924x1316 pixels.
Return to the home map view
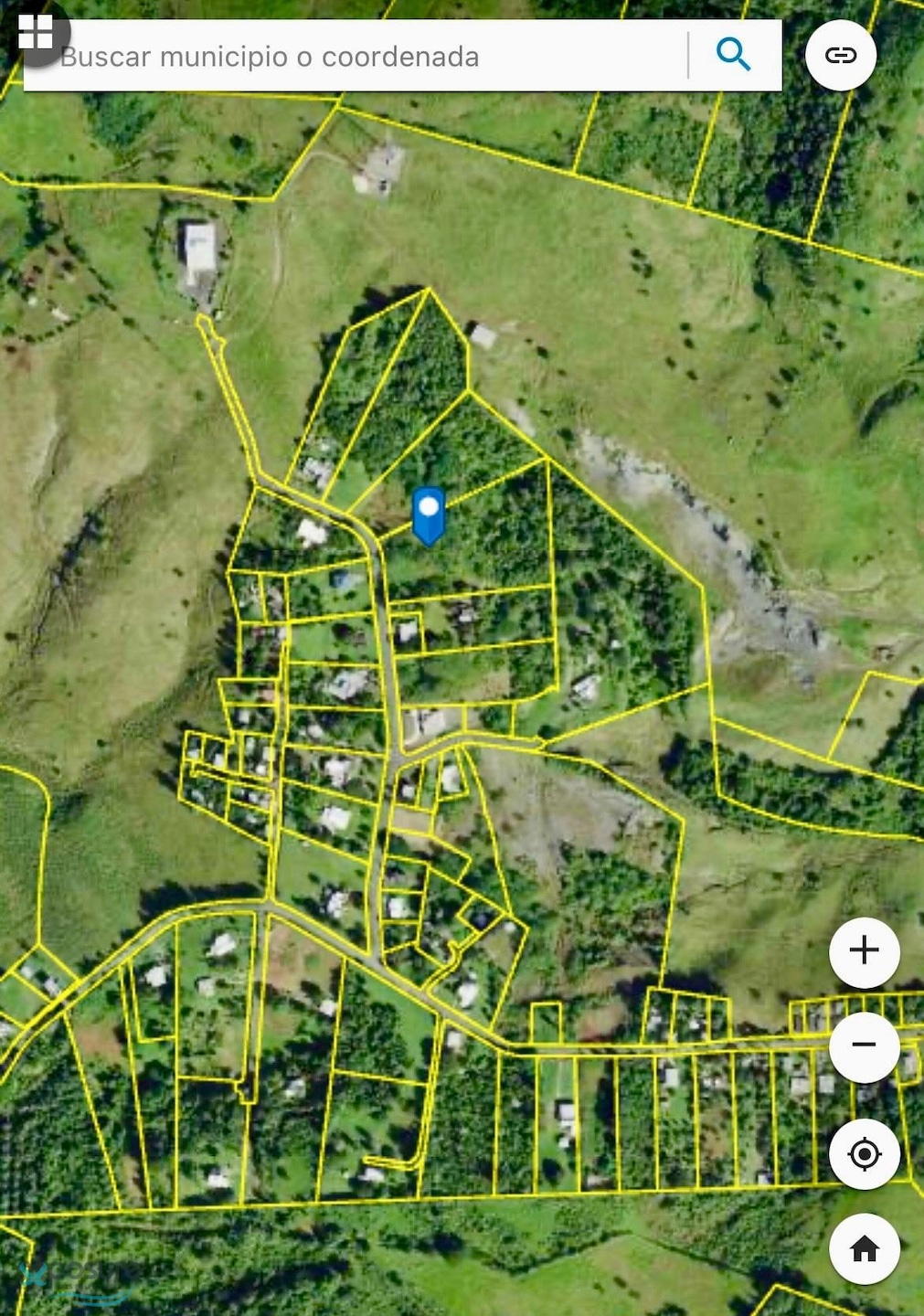click(x=864, y=1248)
